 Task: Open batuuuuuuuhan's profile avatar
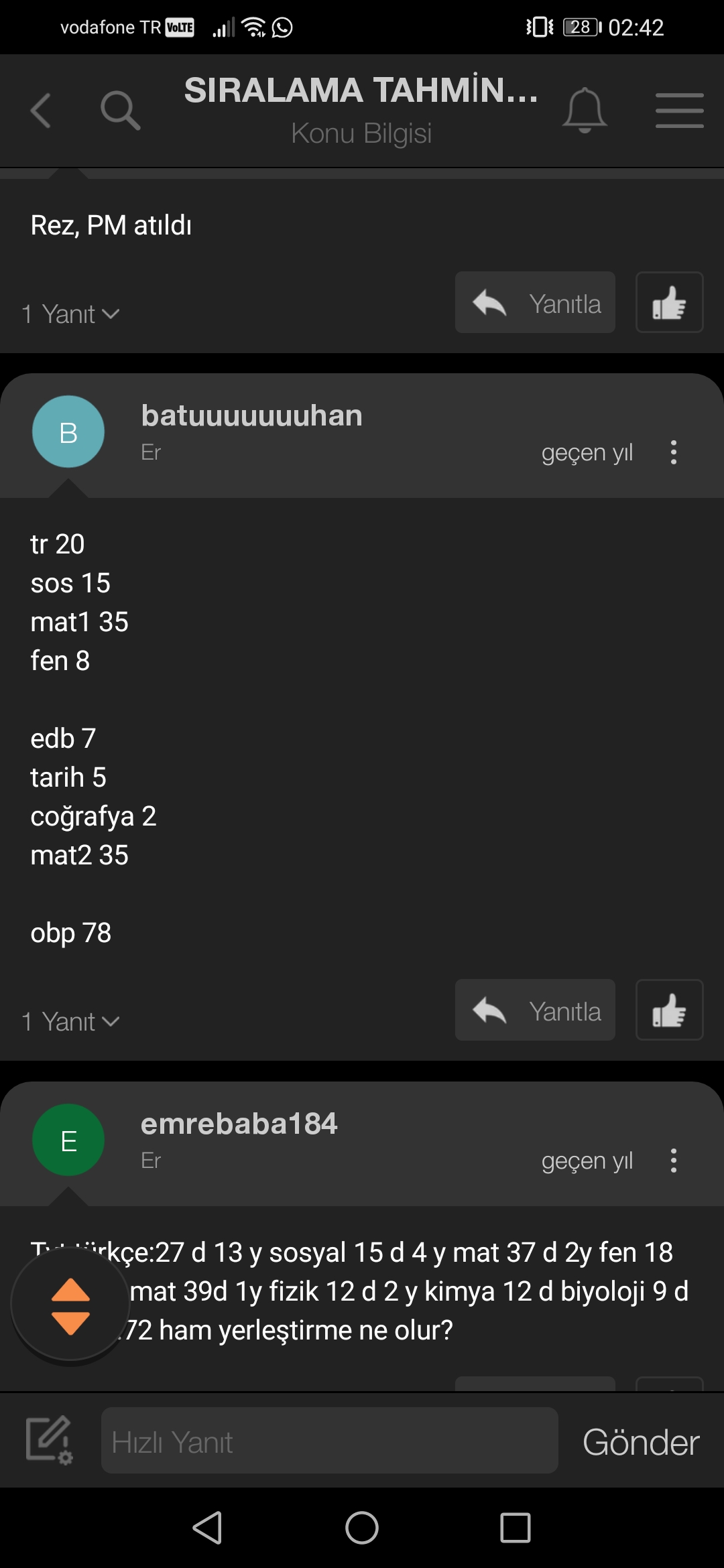pyautogui.click(x=68, y=432)
